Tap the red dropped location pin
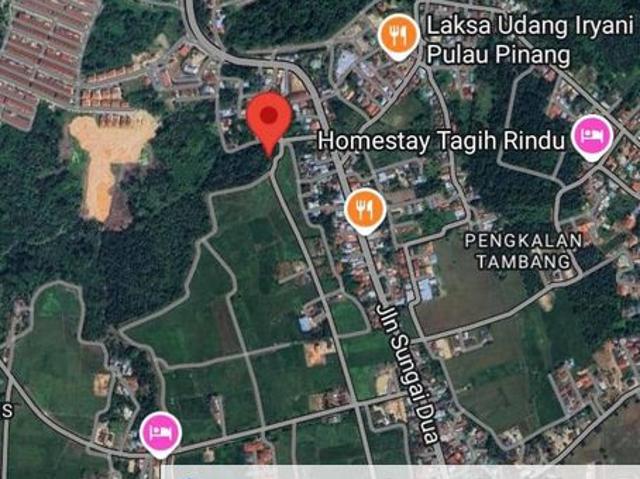 269,118
